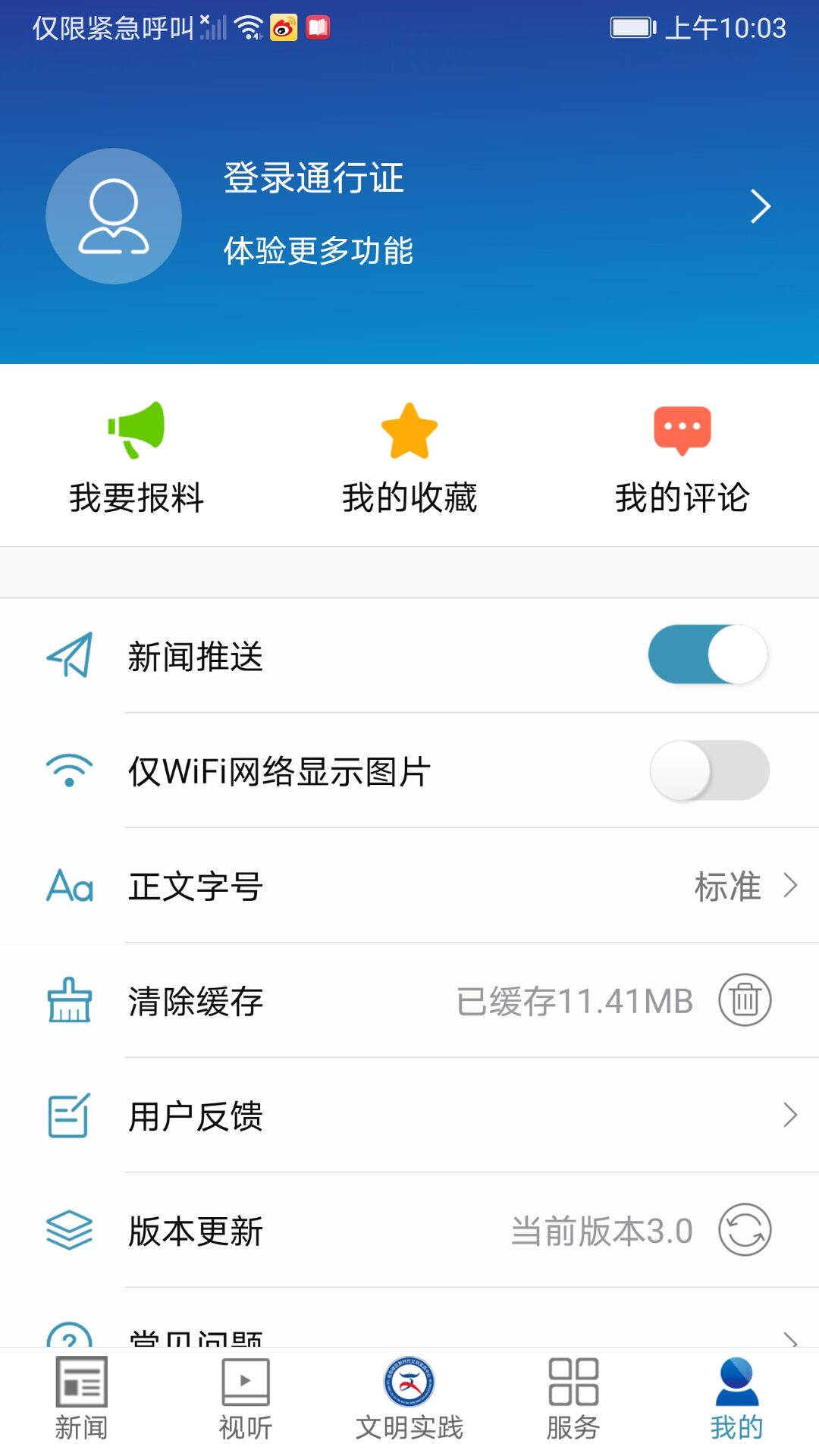
Task: Enable 仅WiFi网络显示图片 switch
Action: click(709, 770)
